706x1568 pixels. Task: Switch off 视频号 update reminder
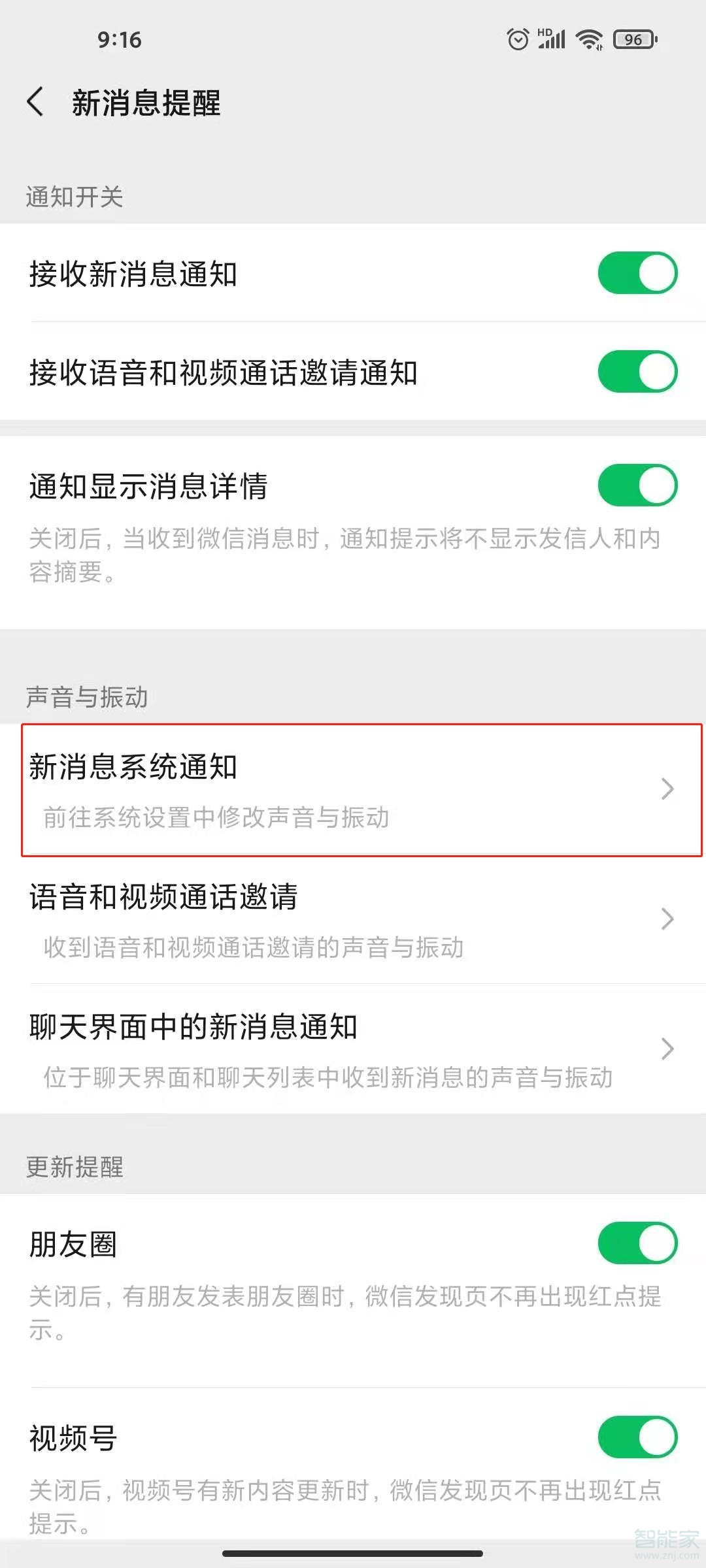[637, 1437]
